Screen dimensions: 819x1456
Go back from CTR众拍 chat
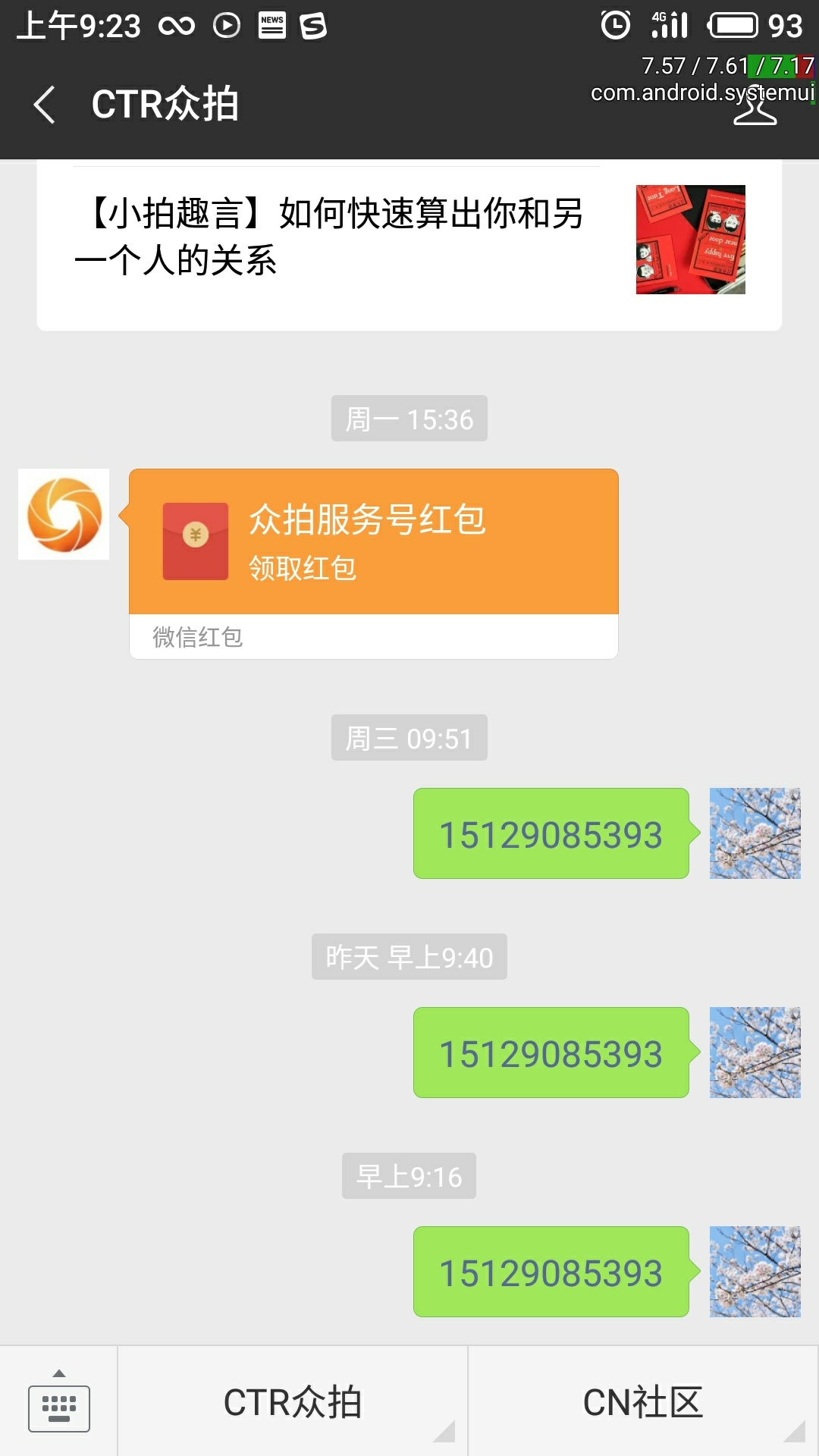[x=45, y=105]
